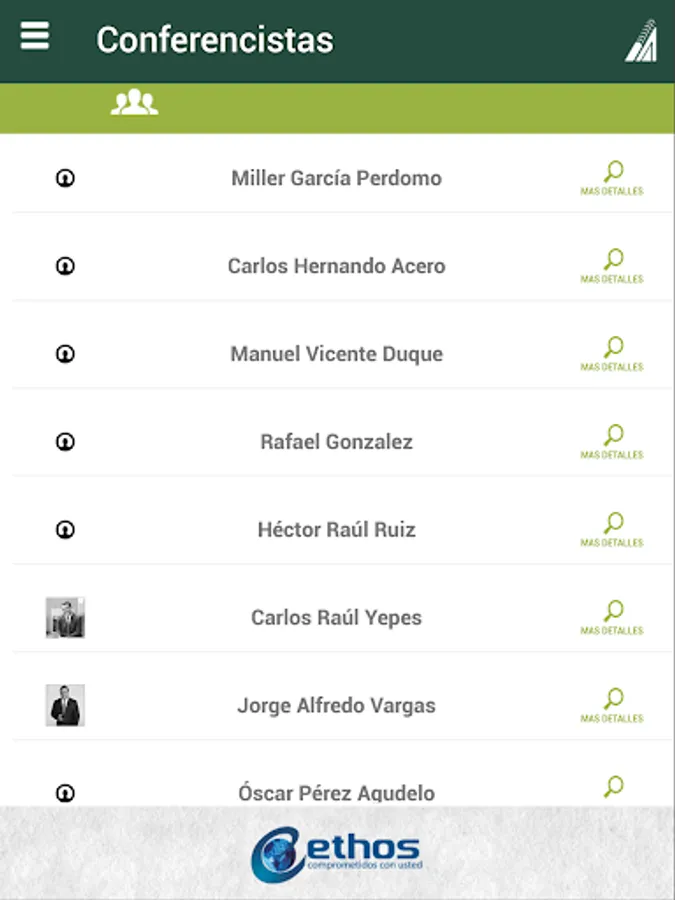675x900 pixels.
Task: Open Miller García Perdomo's row
Action: 342,178
